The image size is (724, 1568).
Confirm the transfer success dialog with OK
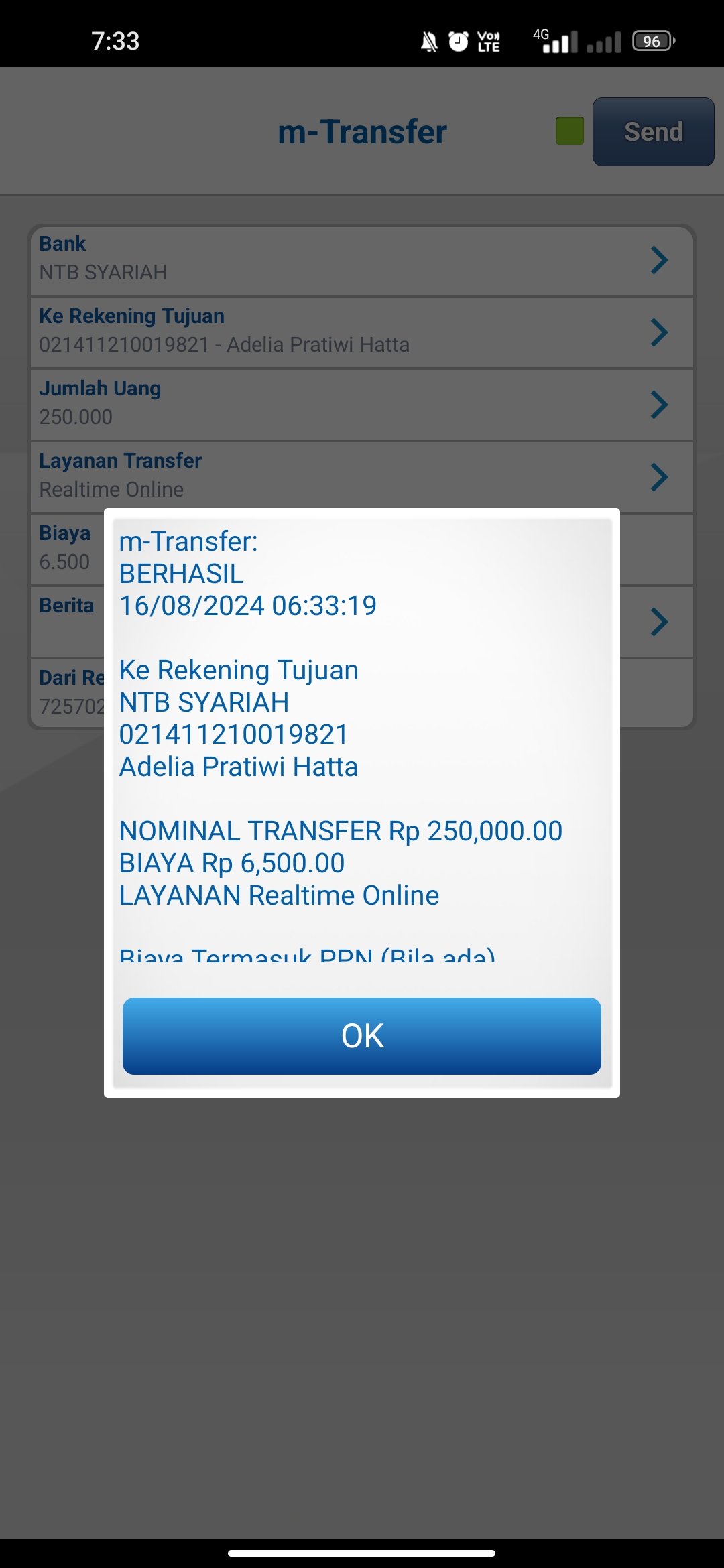tap(361, 1036)
